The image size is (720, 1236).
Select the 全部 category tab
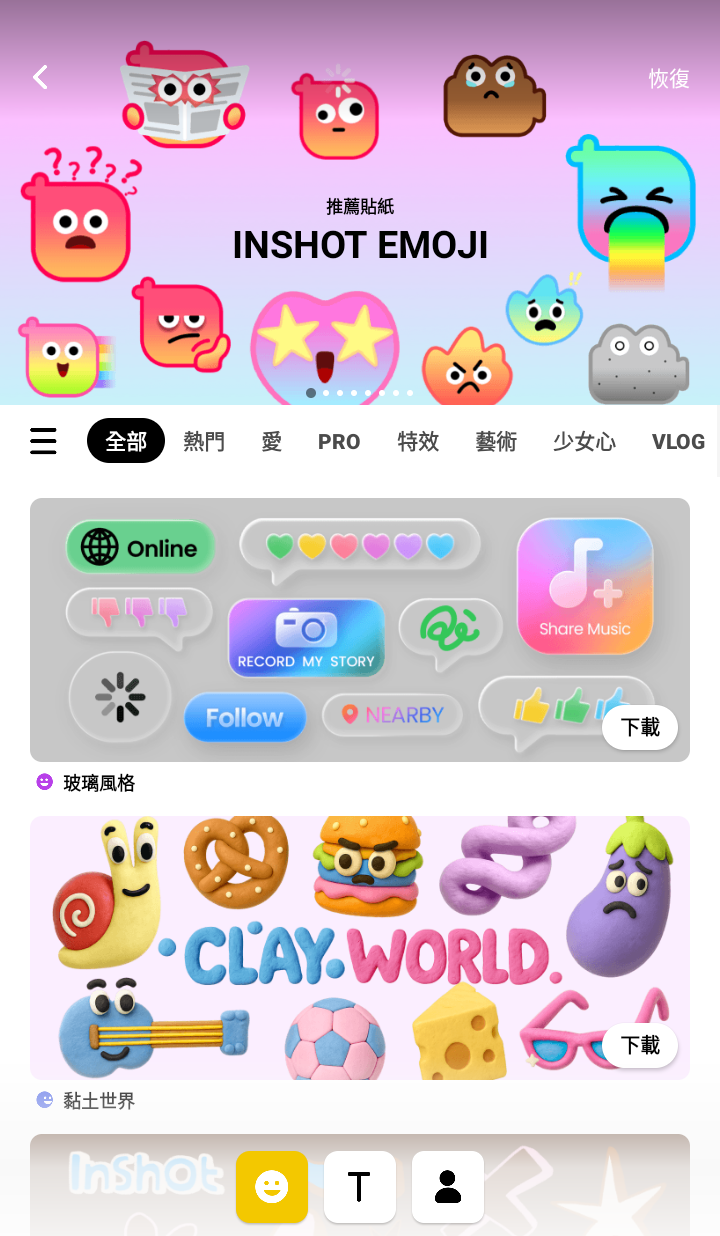(x=126, y=441)
